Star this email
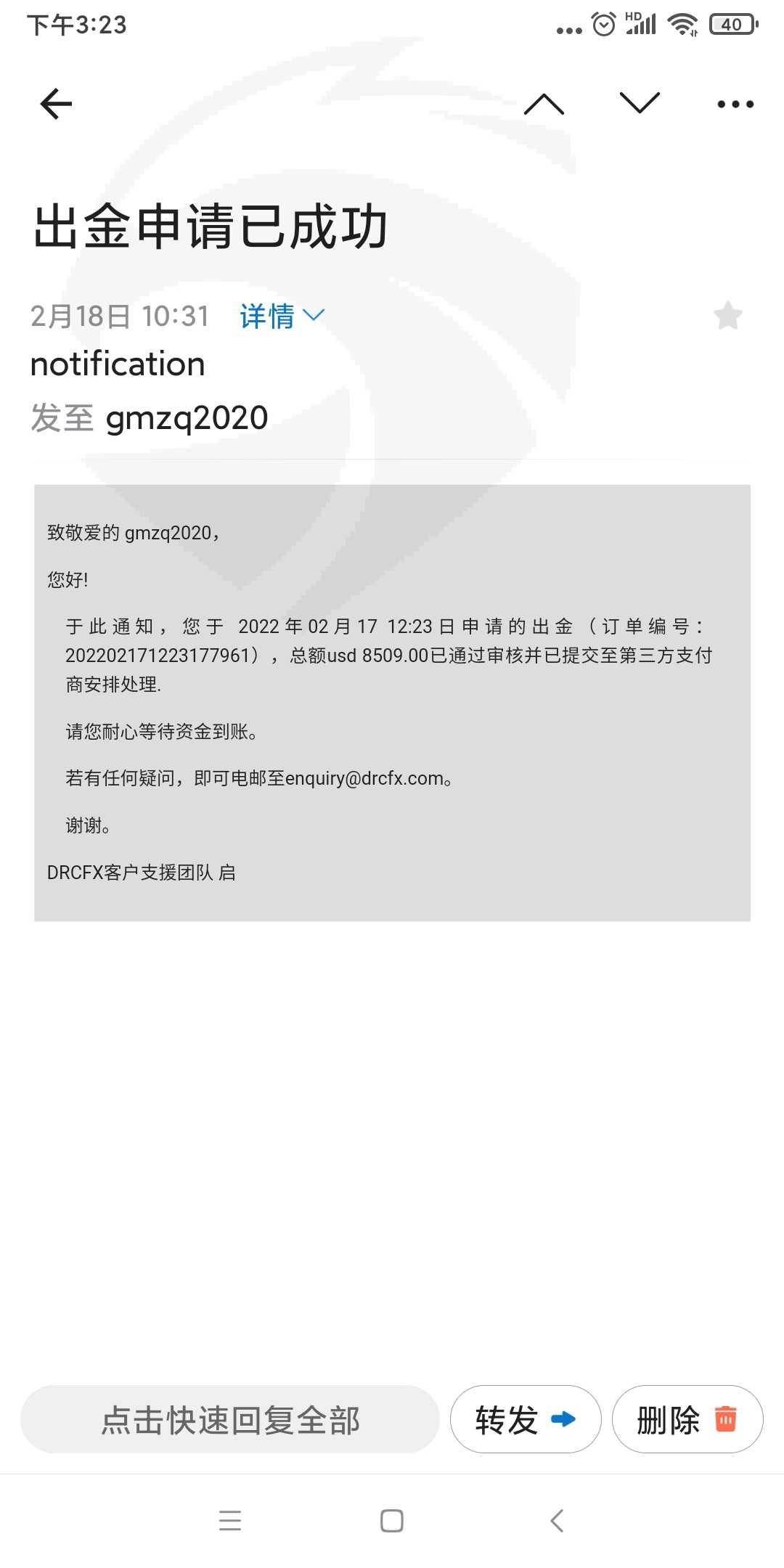This screenshot has height=1568, width=784. (x=727, y=316)
